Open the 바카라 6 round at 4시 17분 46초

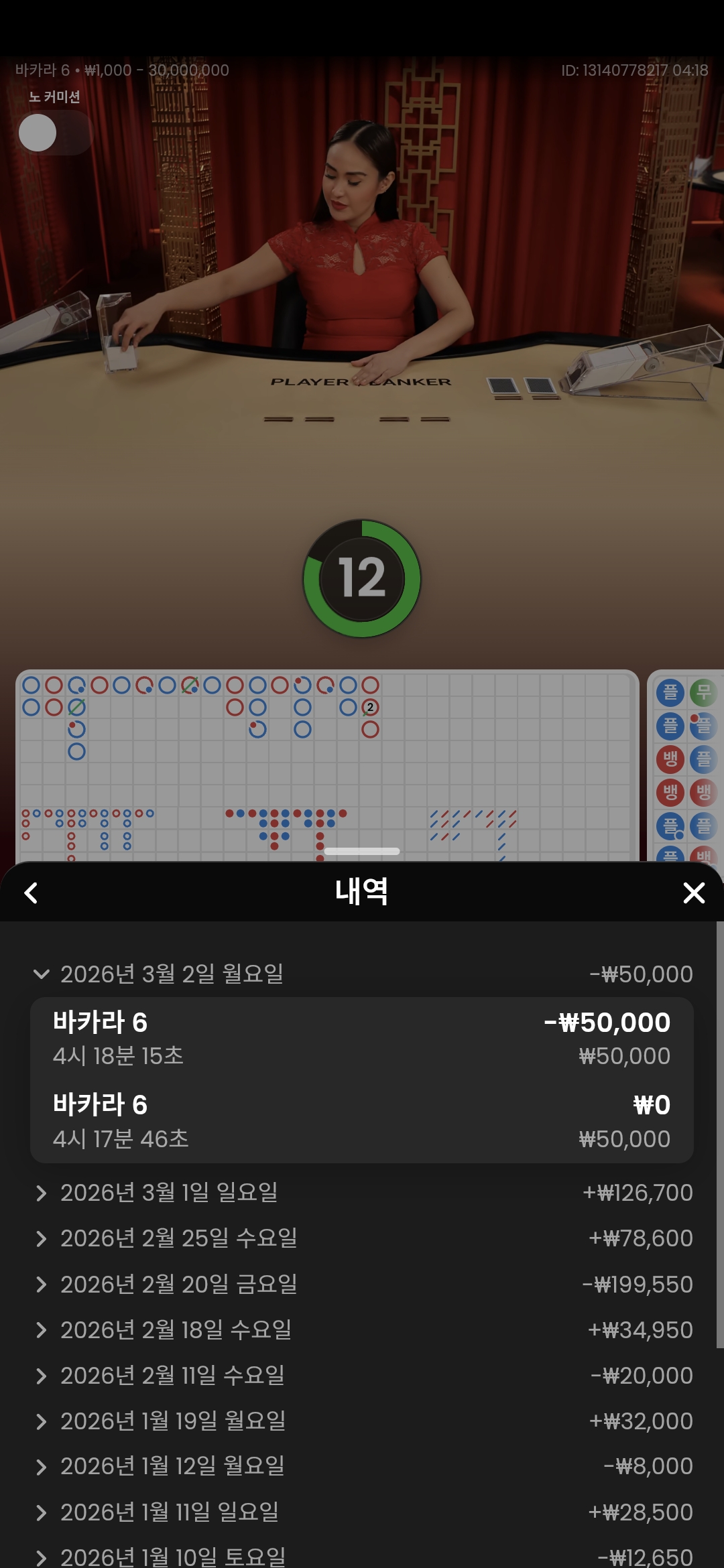(362, 1121)
